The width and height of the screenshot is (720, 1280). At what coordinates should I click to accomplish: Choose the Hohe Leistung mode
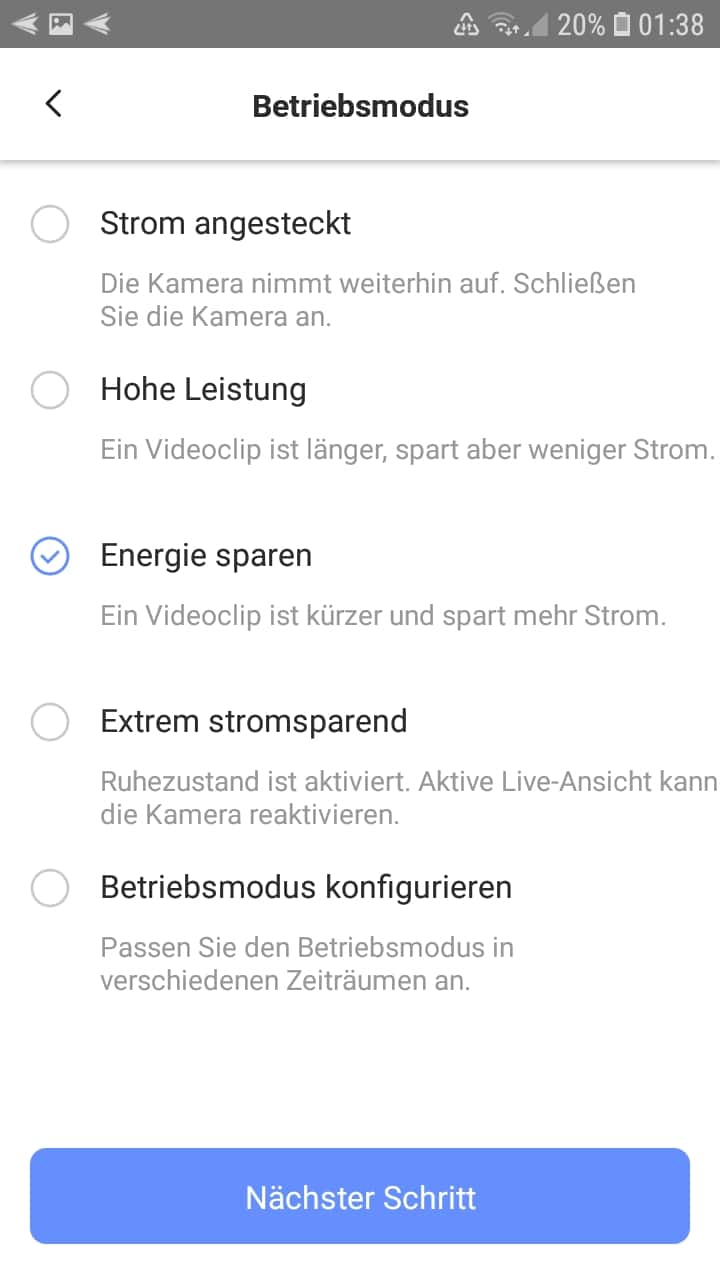click(50, 389)
